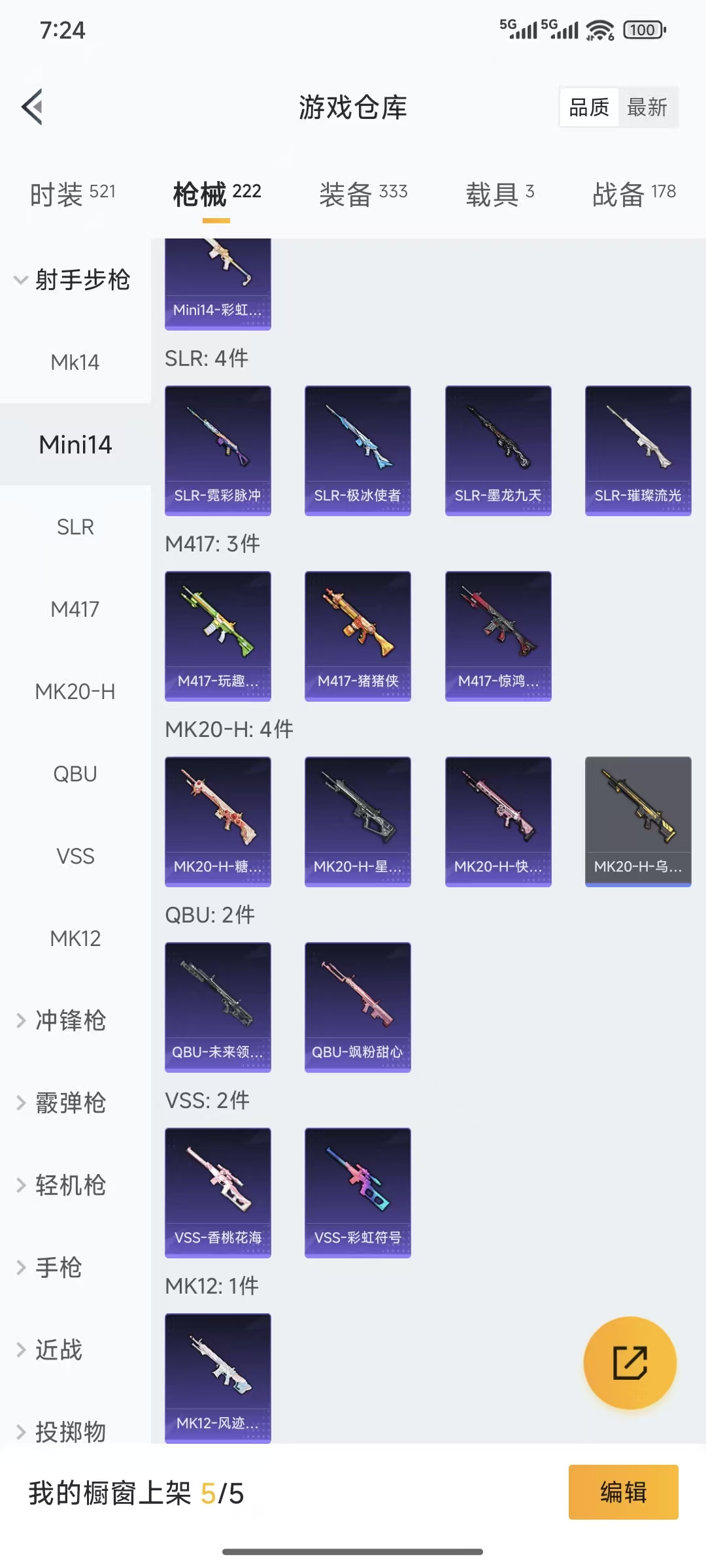Open the 战备 tab
The image size is (706, 1568).
pos(633,194)
